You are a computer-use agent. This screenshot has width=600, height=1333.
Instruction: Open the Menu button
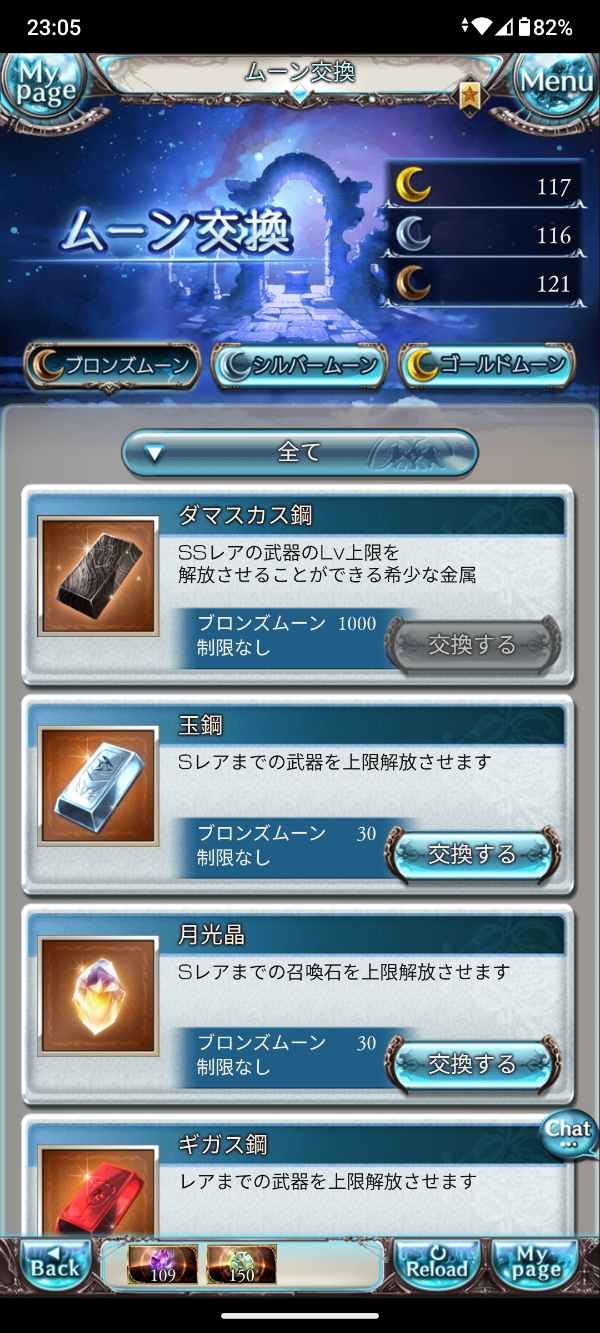tap(556, 82)
